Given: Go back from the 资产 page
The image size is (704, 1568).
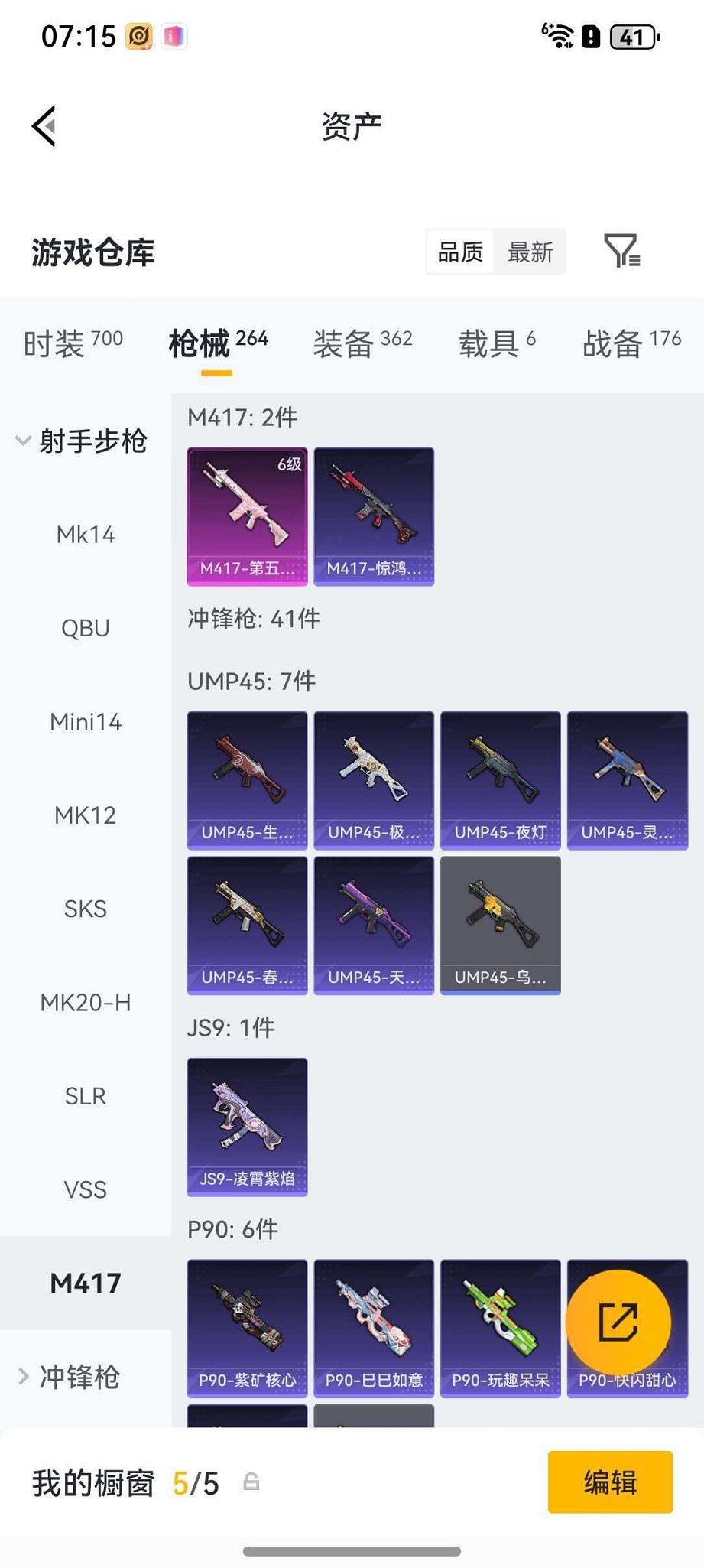Looking at the screenshot, I should 44,126.
